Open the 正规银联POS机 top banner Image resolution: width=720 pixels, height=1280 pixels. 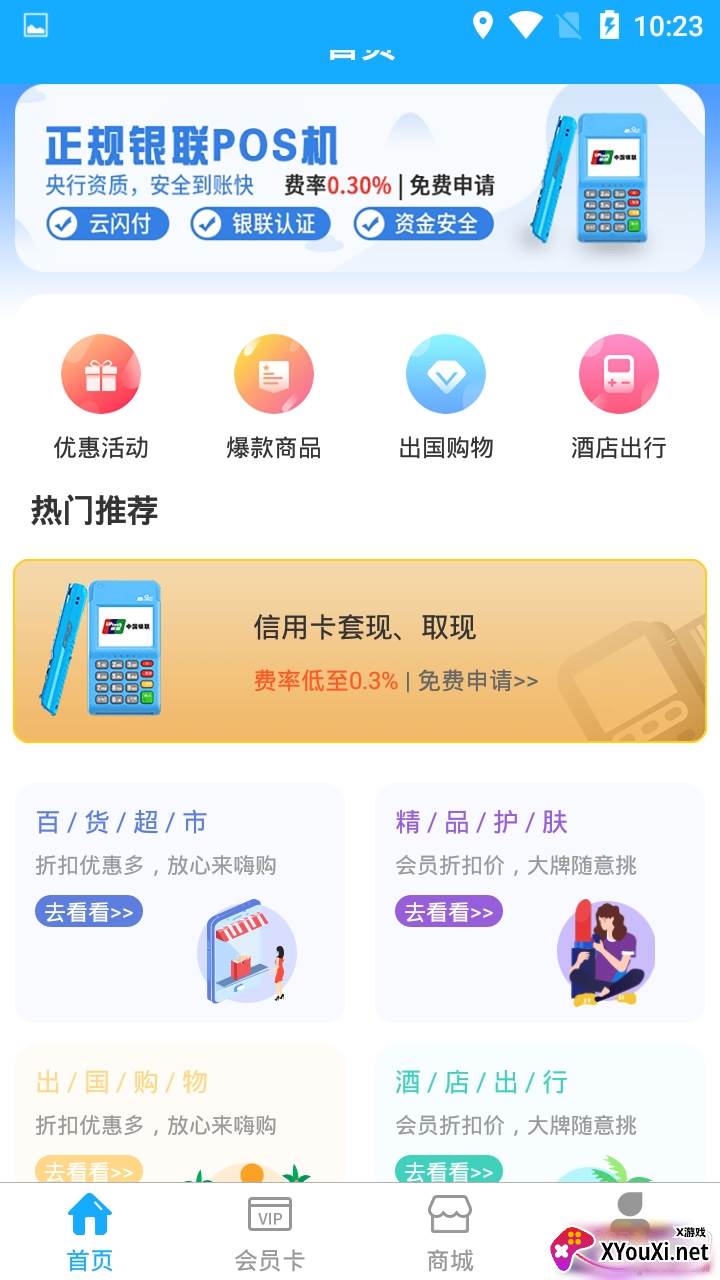[360, 178]
